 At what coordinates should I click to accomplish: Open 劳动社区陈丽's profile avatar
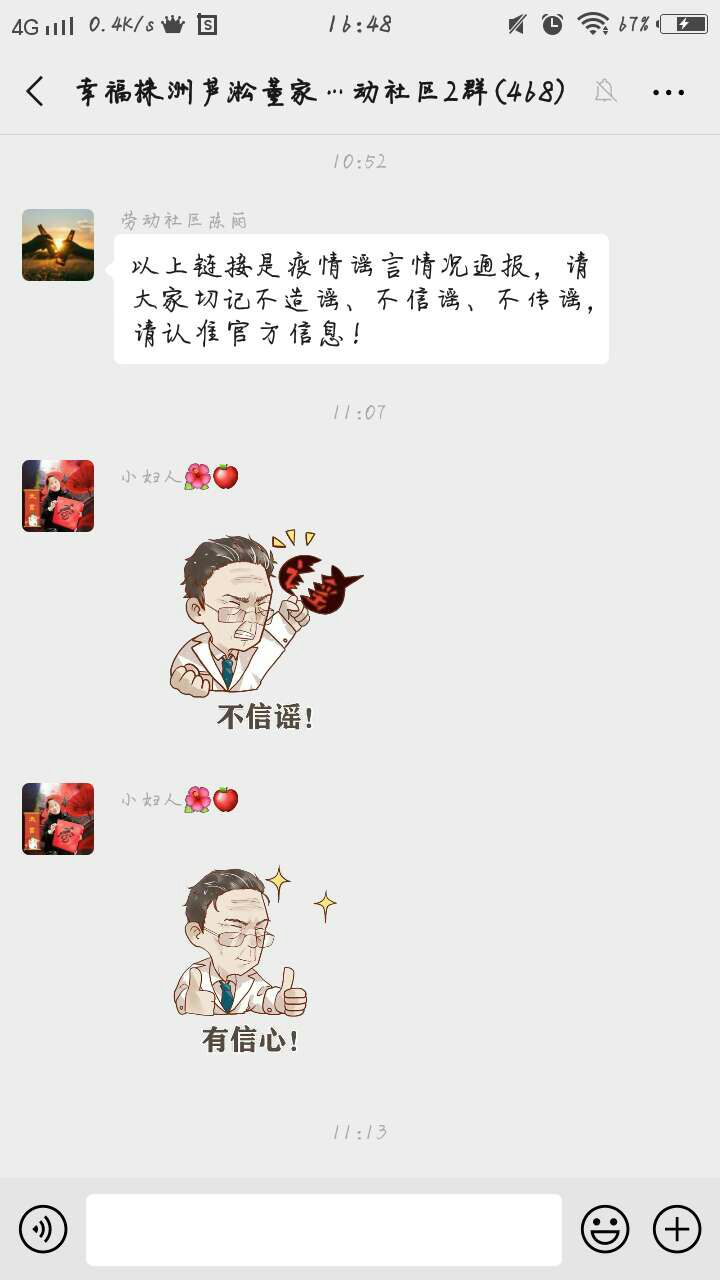point(58,245)
